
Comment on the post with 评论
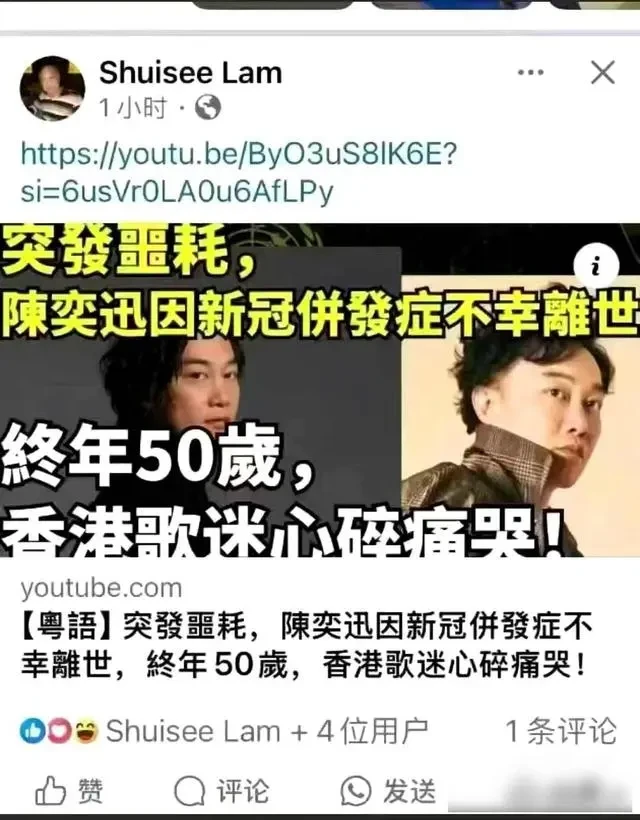pos(221,792)
